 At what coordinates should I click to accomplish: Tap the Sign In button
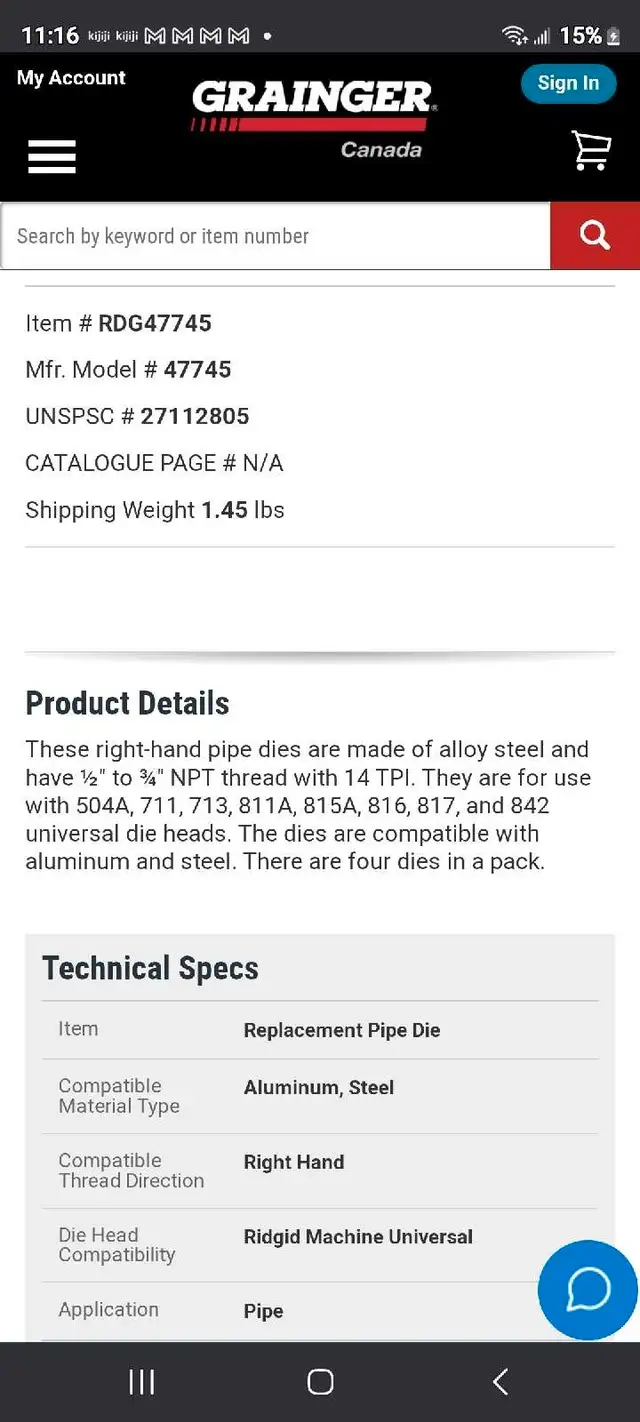click(568, 83)
